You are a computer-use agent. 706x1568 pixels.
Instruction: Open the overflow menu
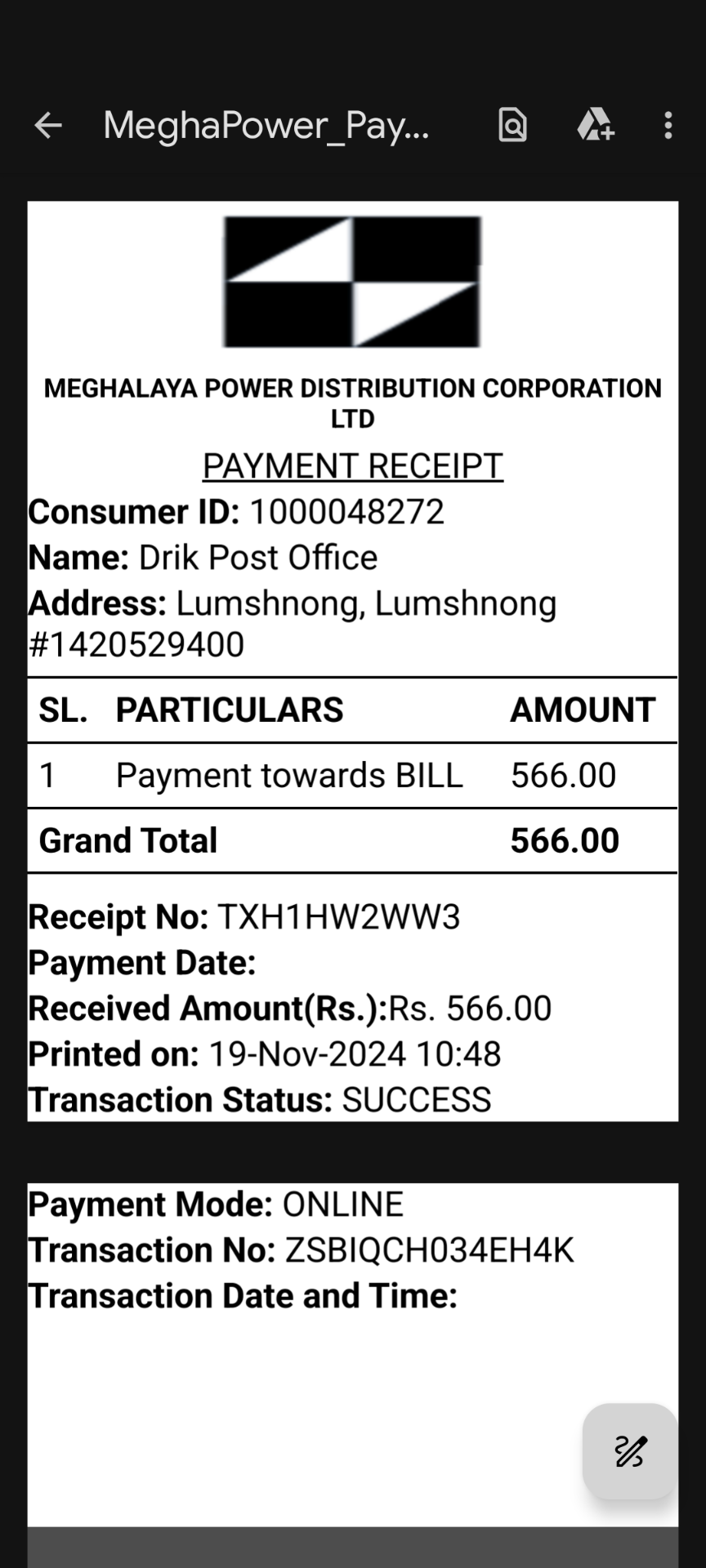668,126
